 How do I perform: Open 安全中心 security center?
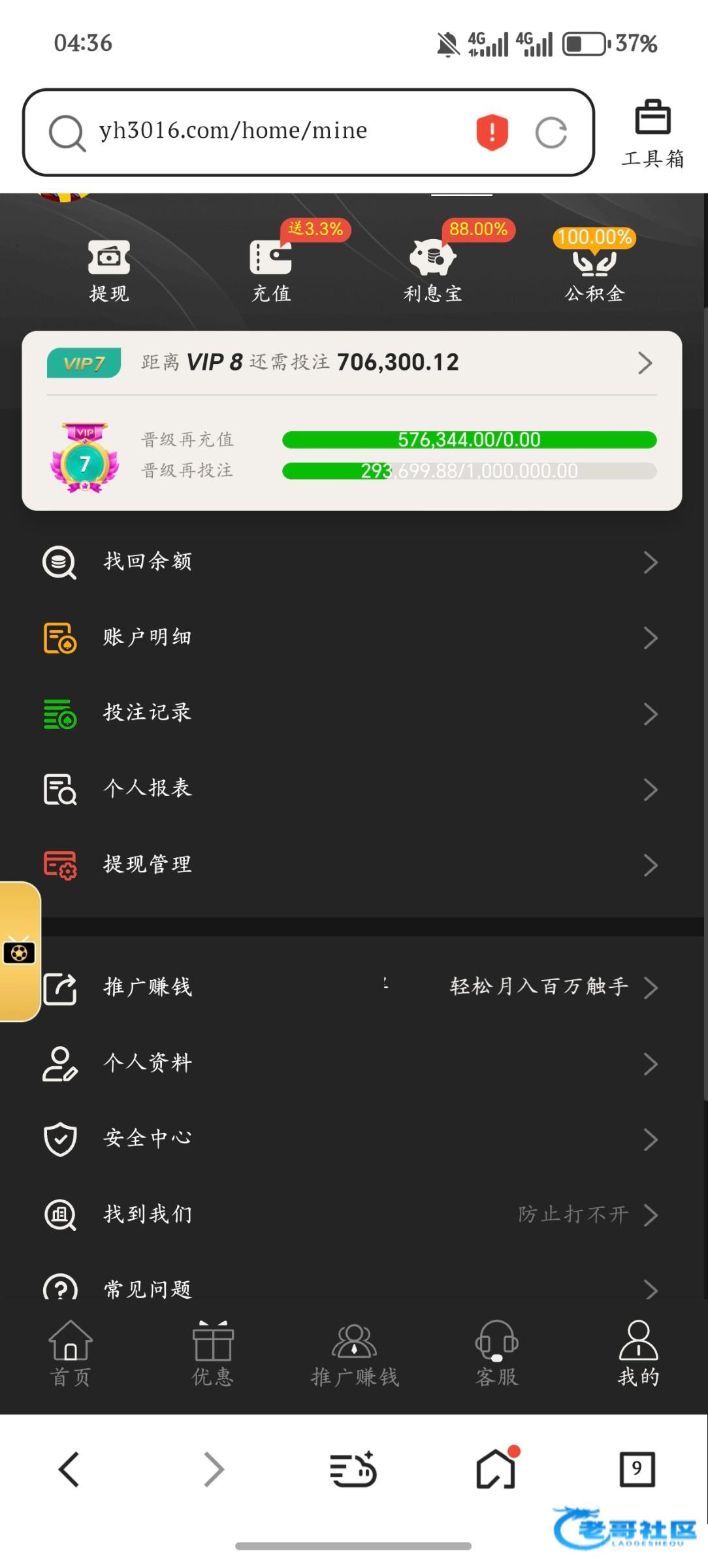(x=351, y=1139)
